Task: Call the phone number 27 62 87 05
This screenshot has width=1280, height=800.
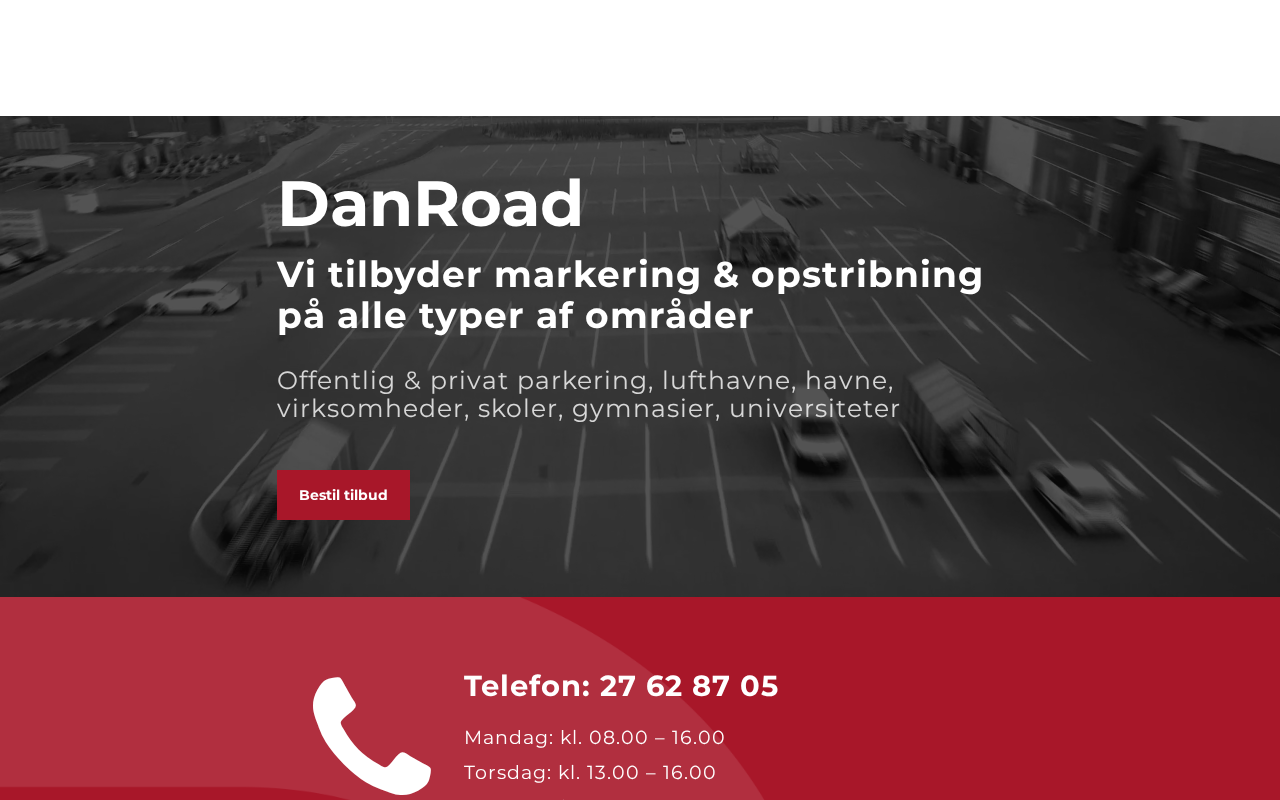Action: point(688,686)
